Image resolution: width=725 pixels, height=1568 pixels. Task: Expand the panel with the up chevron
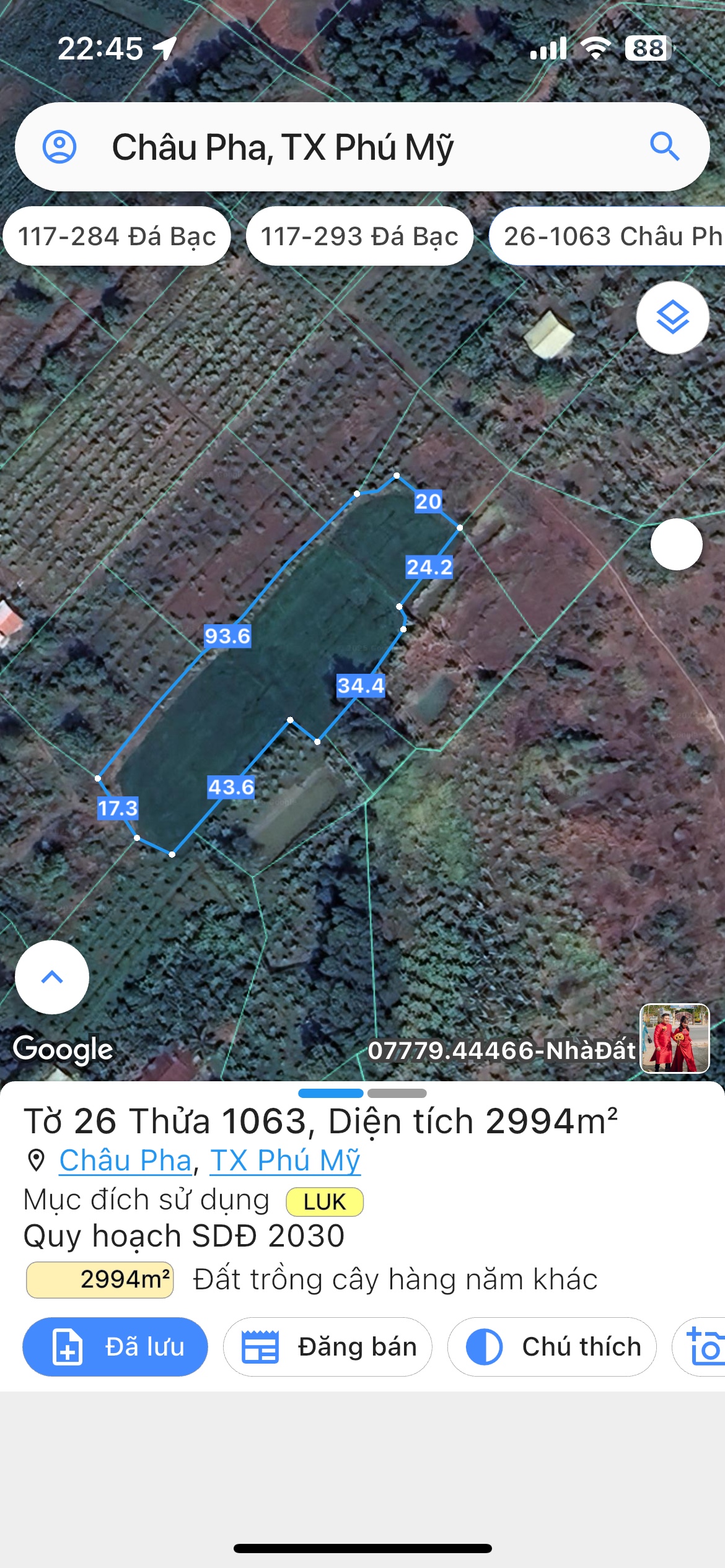coord(52,977)
